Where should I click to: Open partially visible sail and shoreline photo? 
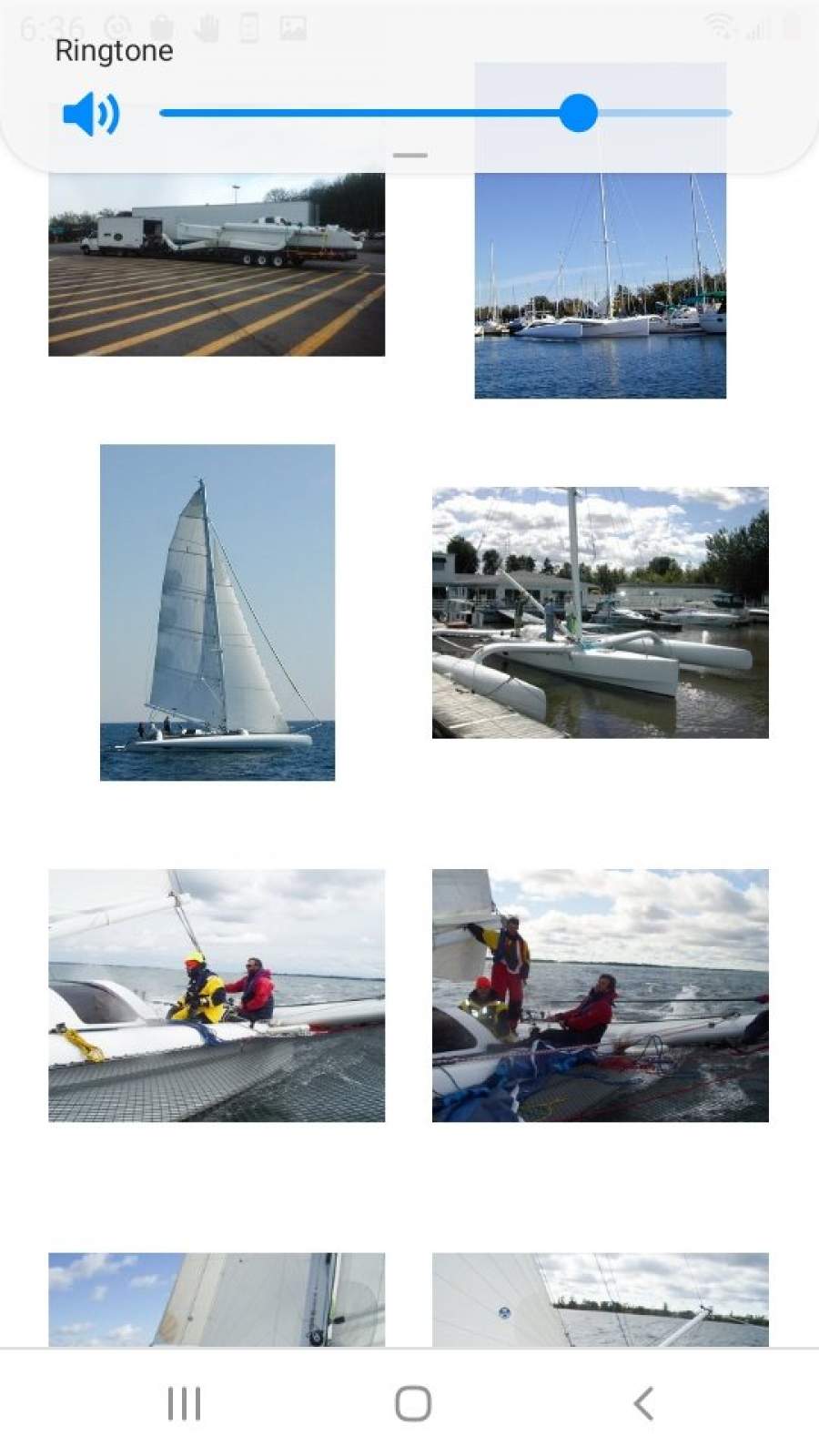[x=600, y=1299]
